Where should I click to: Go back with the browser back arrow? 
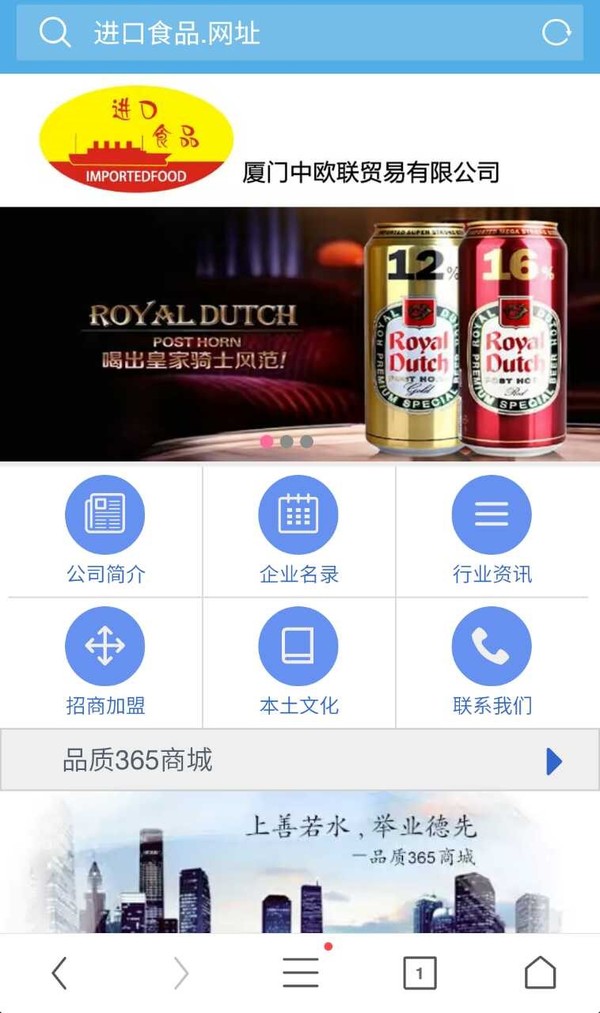pos(60,972)
